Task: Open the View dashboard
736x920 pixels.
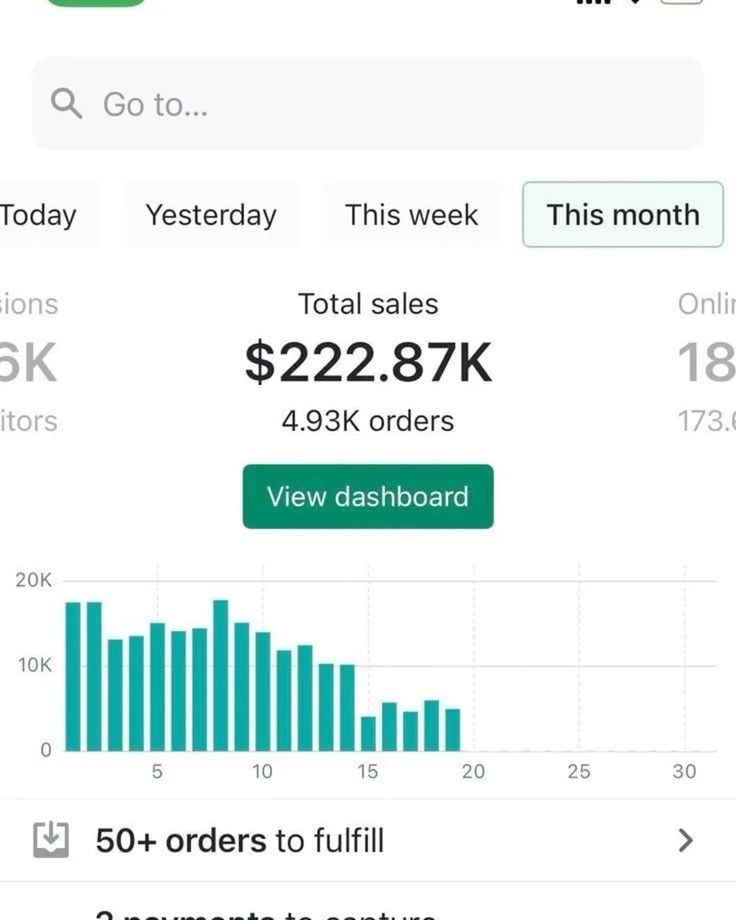Action: (x=367, y=496)
